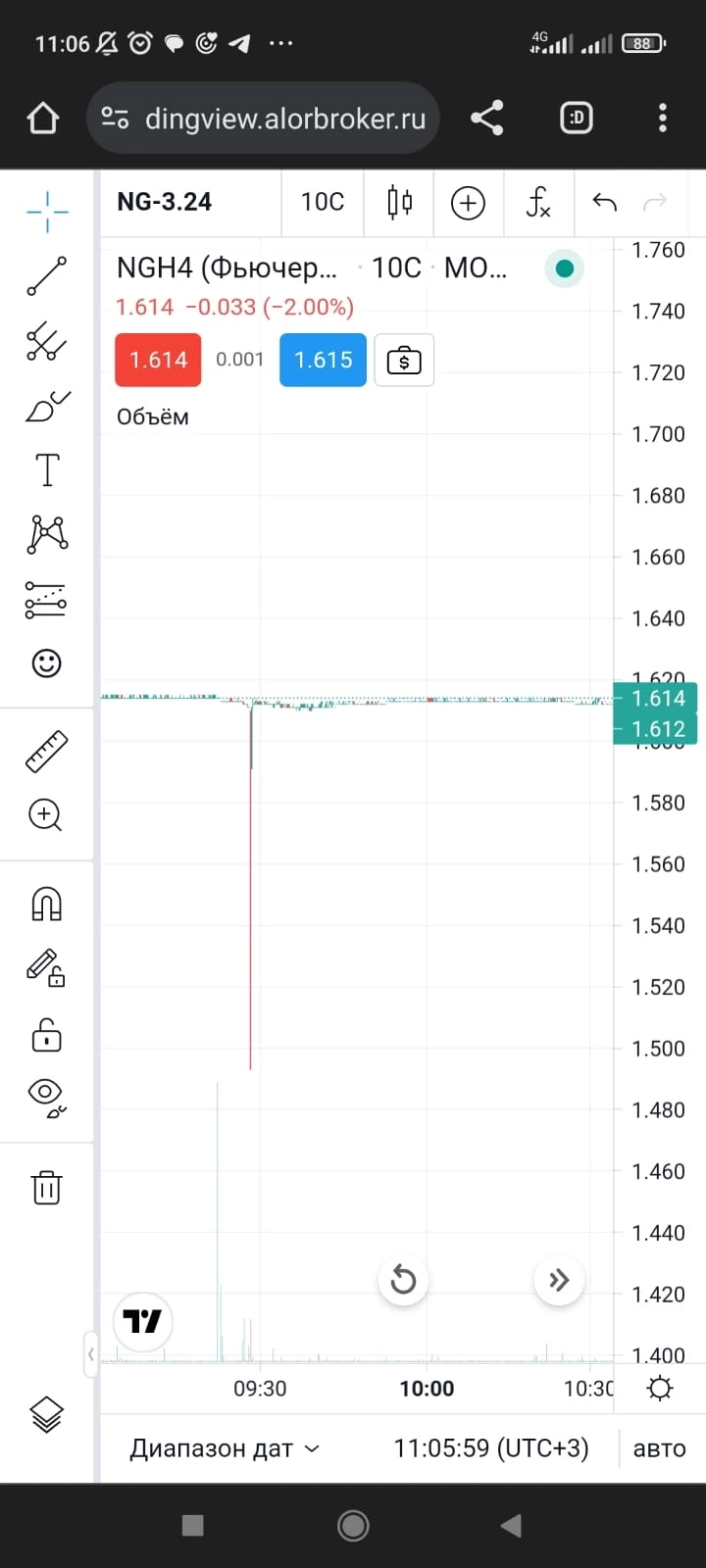Image resolution: width=706 pixels, height=1568 pixels.
Task: Open the browser tab switcher
Action: point(576,119)
